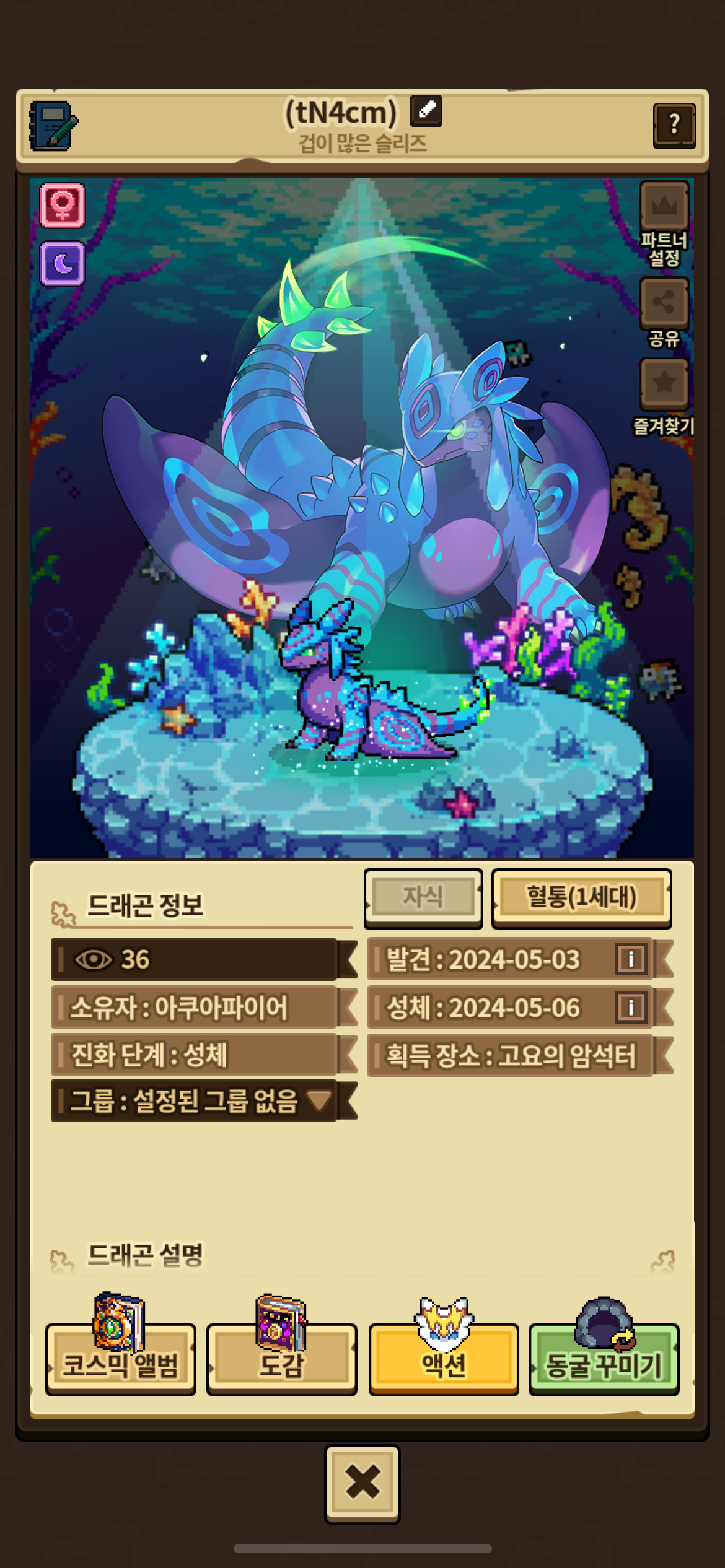View info for 성체 date 2024-05-06
The width and height of the screenshot is (725, 1568).
631,1007
